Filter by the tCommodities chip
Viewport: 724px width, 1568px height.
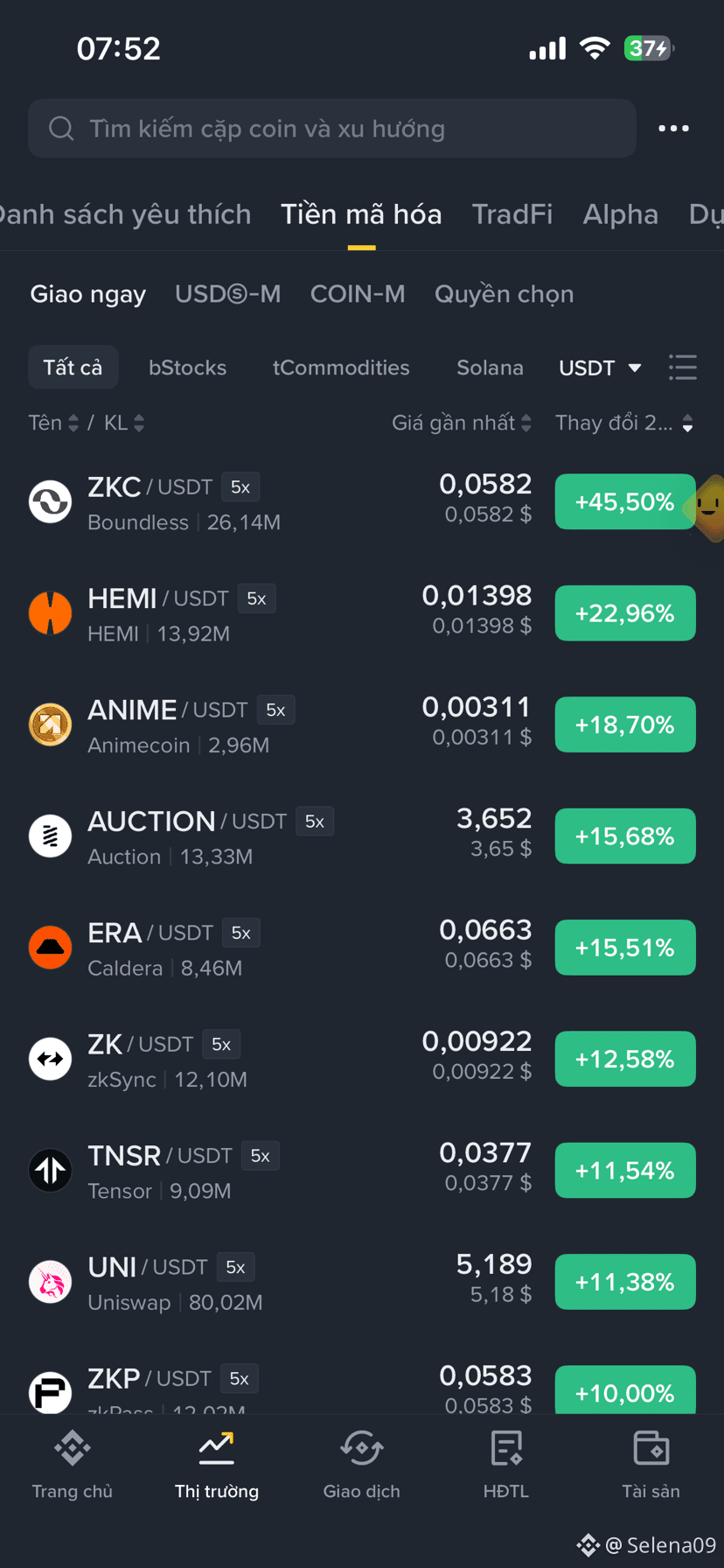tap(341, 367)
